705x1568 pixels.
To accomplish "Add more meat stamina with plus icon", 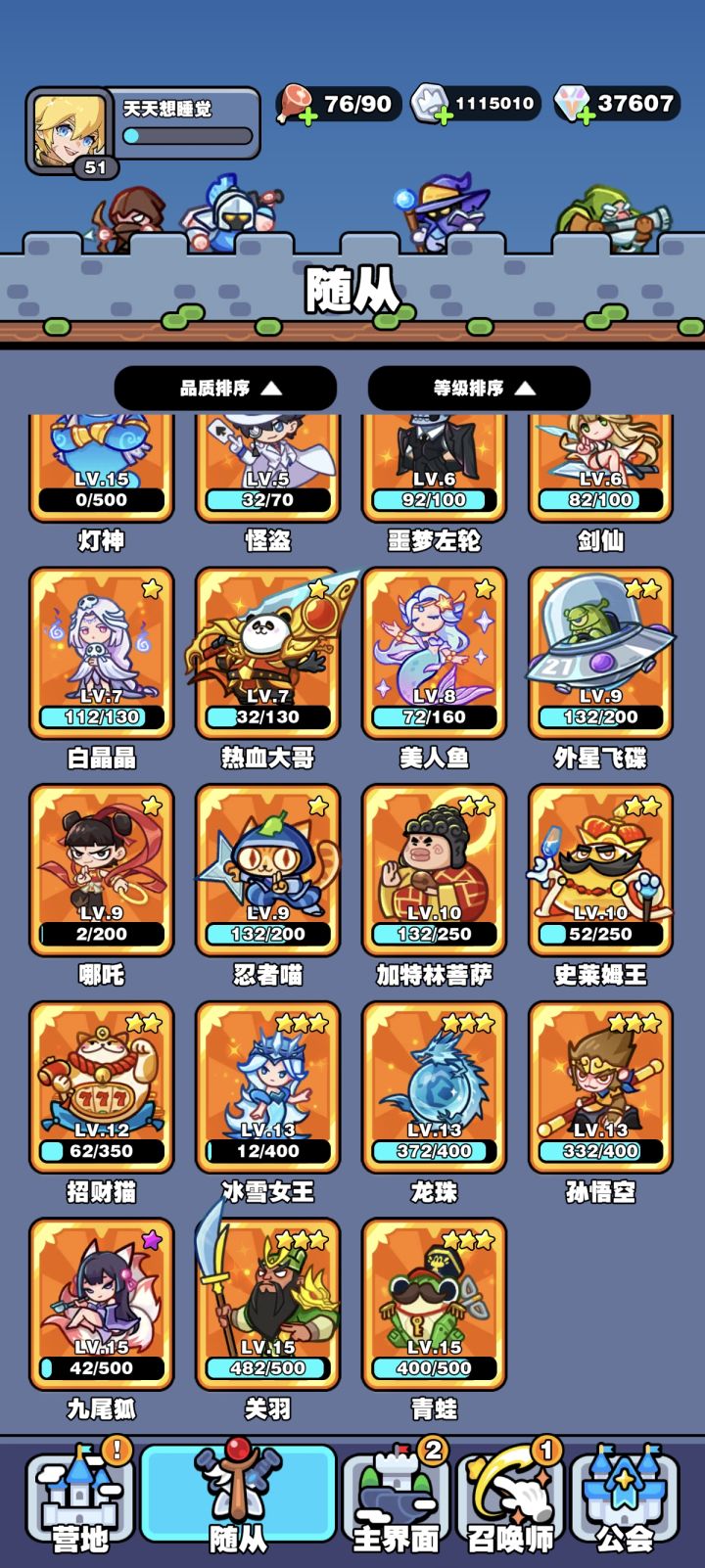I will coord(307,117).
